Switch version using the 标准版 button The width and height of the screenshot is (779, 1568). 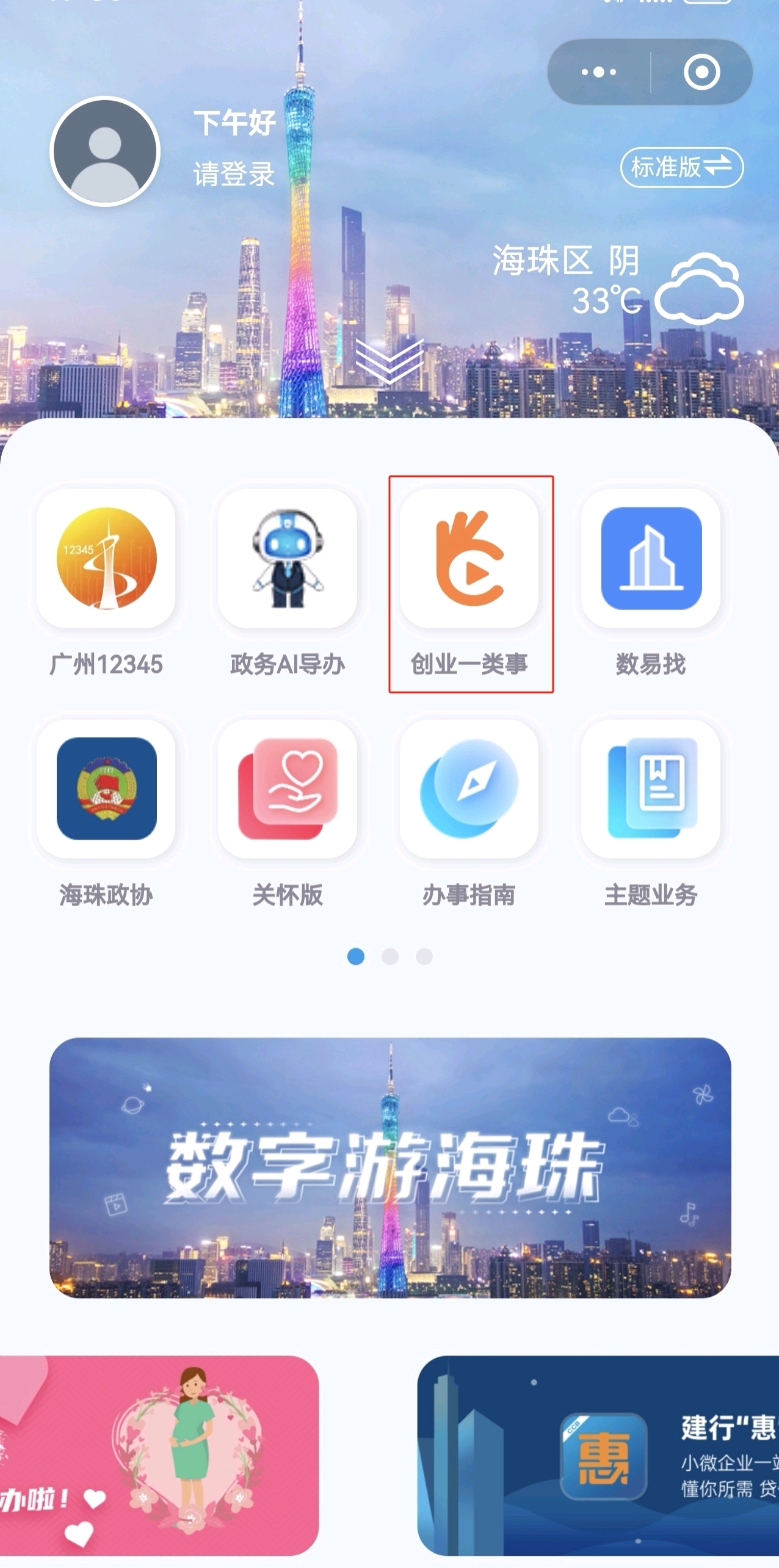coord(681,167)
